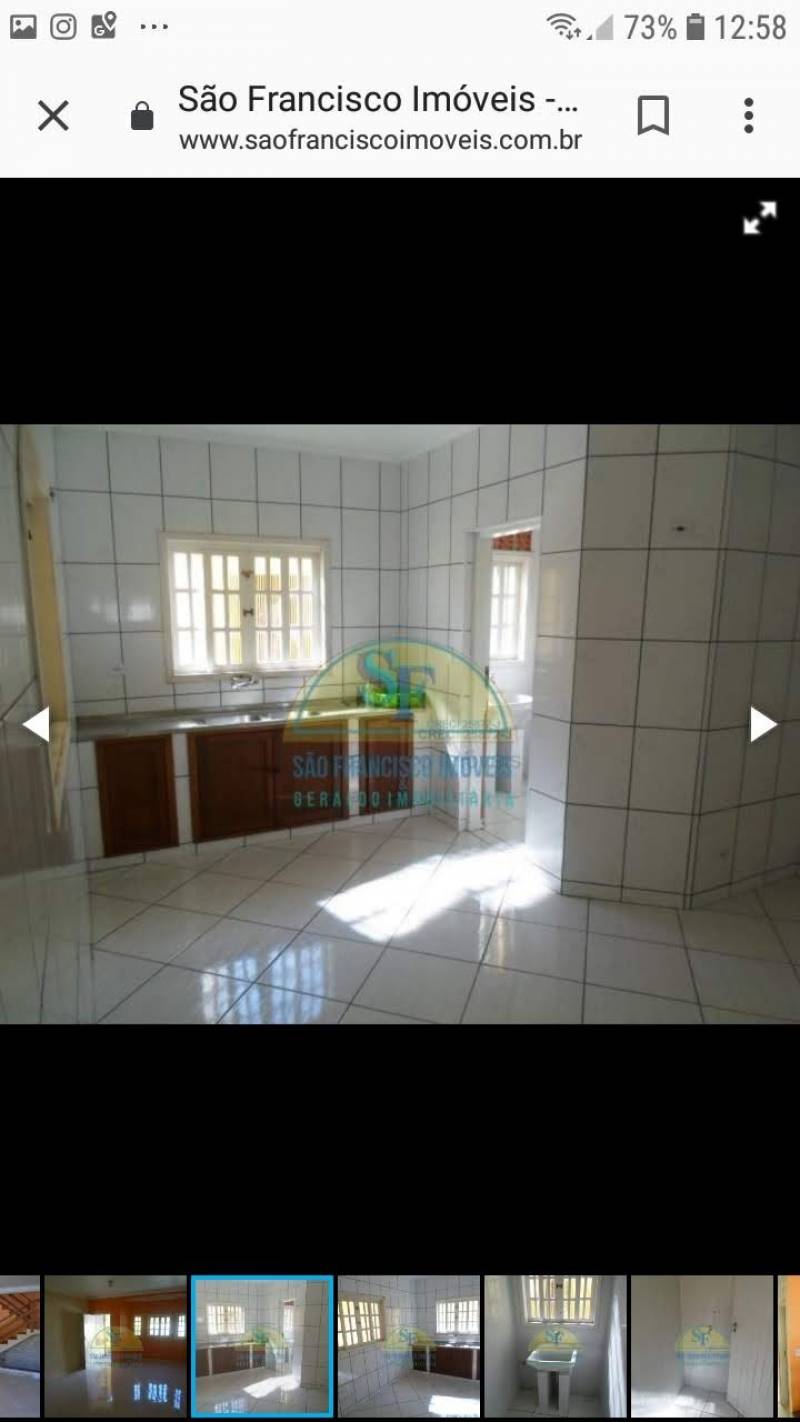Expand the photo to fullscreen

(760, 218)
